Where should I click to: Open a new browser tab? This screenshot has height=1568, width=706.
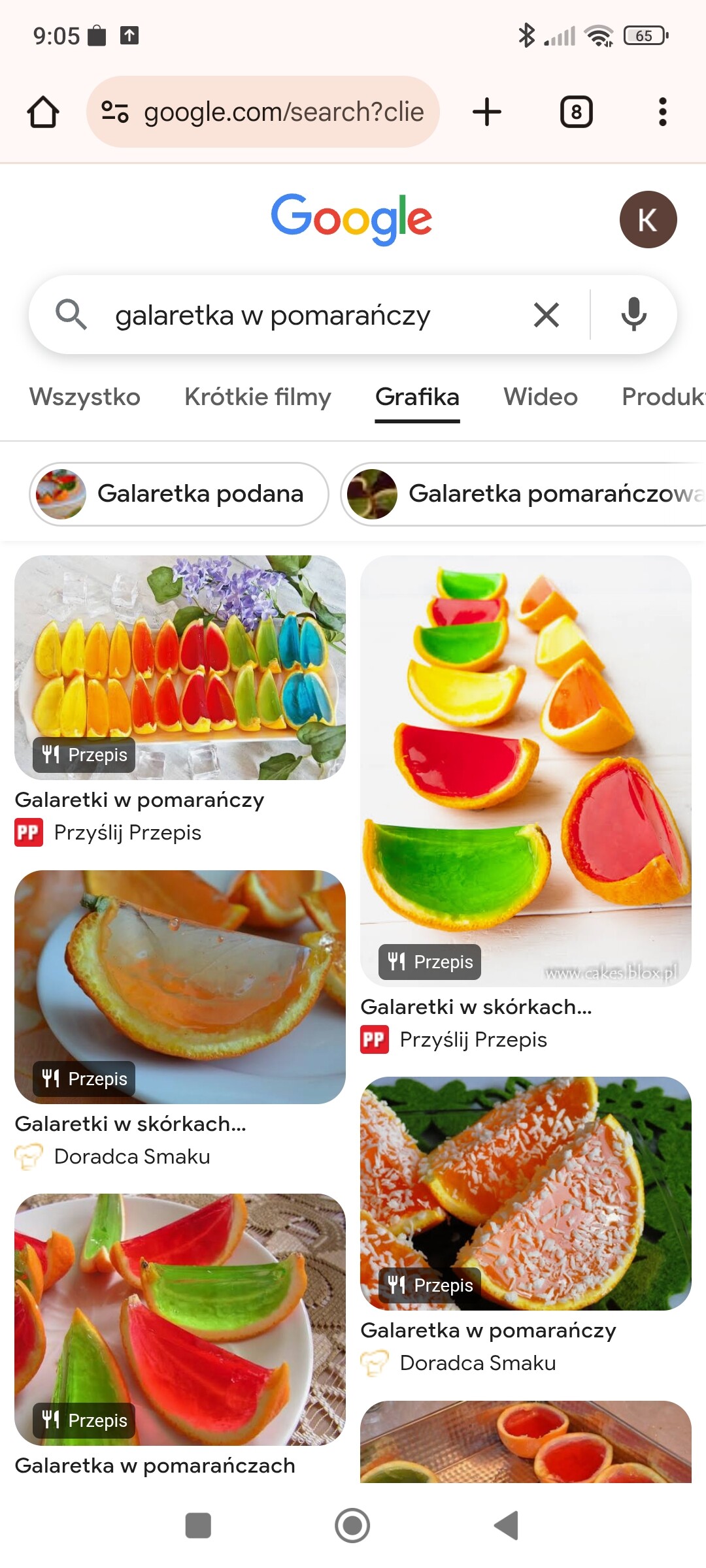487,112
